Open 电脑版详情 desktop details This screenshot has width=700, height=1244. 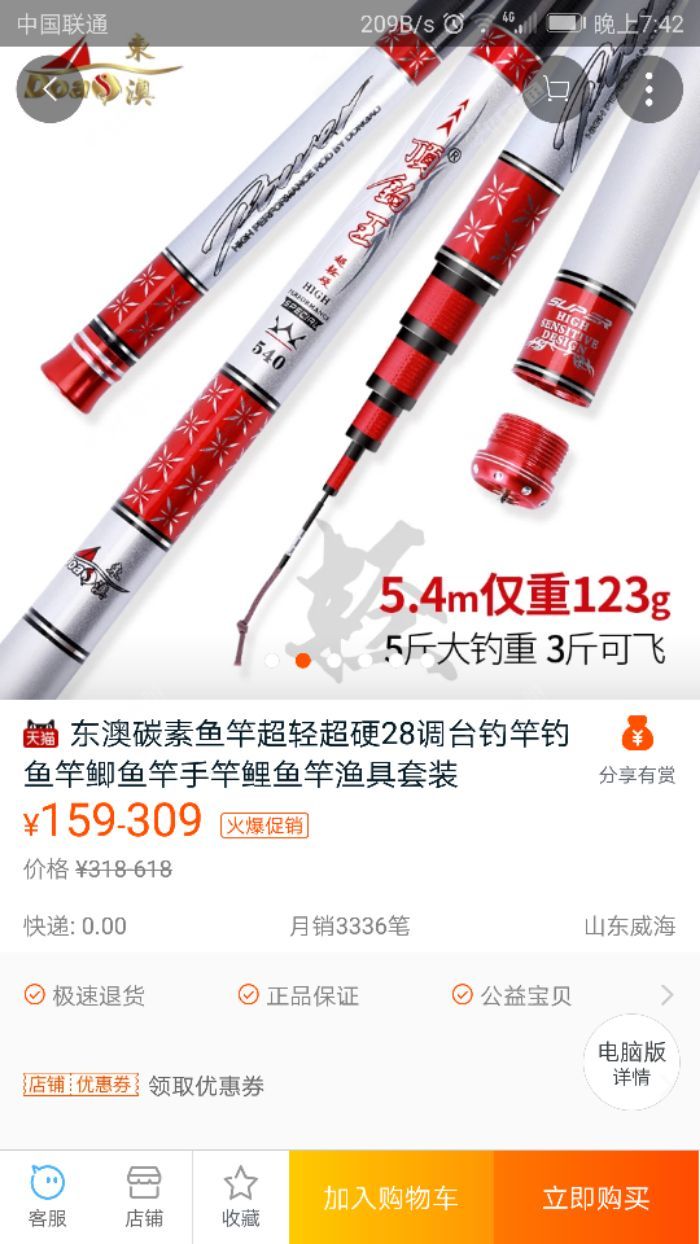(631, 1063)
